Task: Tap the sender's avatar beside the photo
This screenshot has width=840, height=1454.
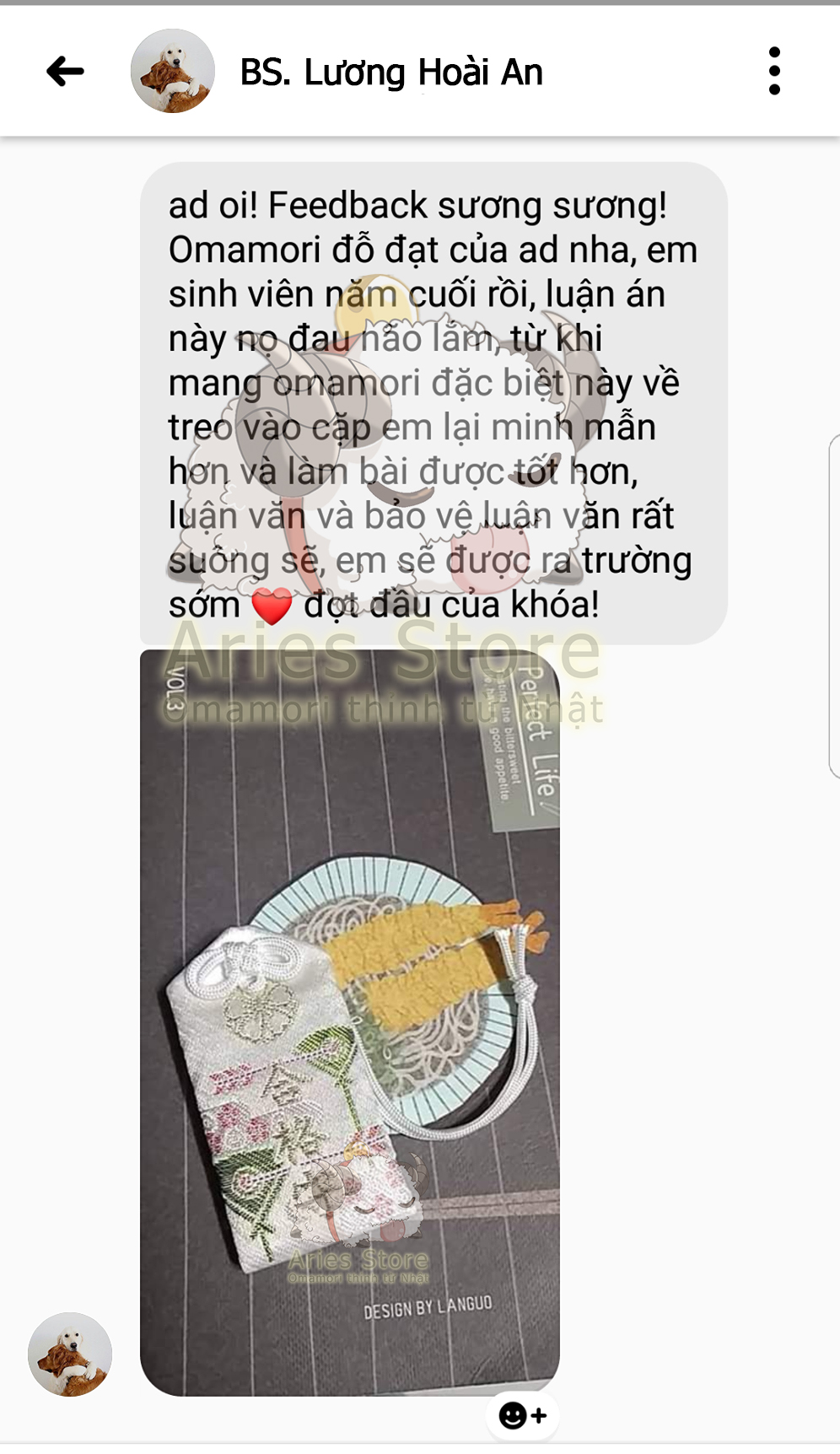Action: [70, 1354]
